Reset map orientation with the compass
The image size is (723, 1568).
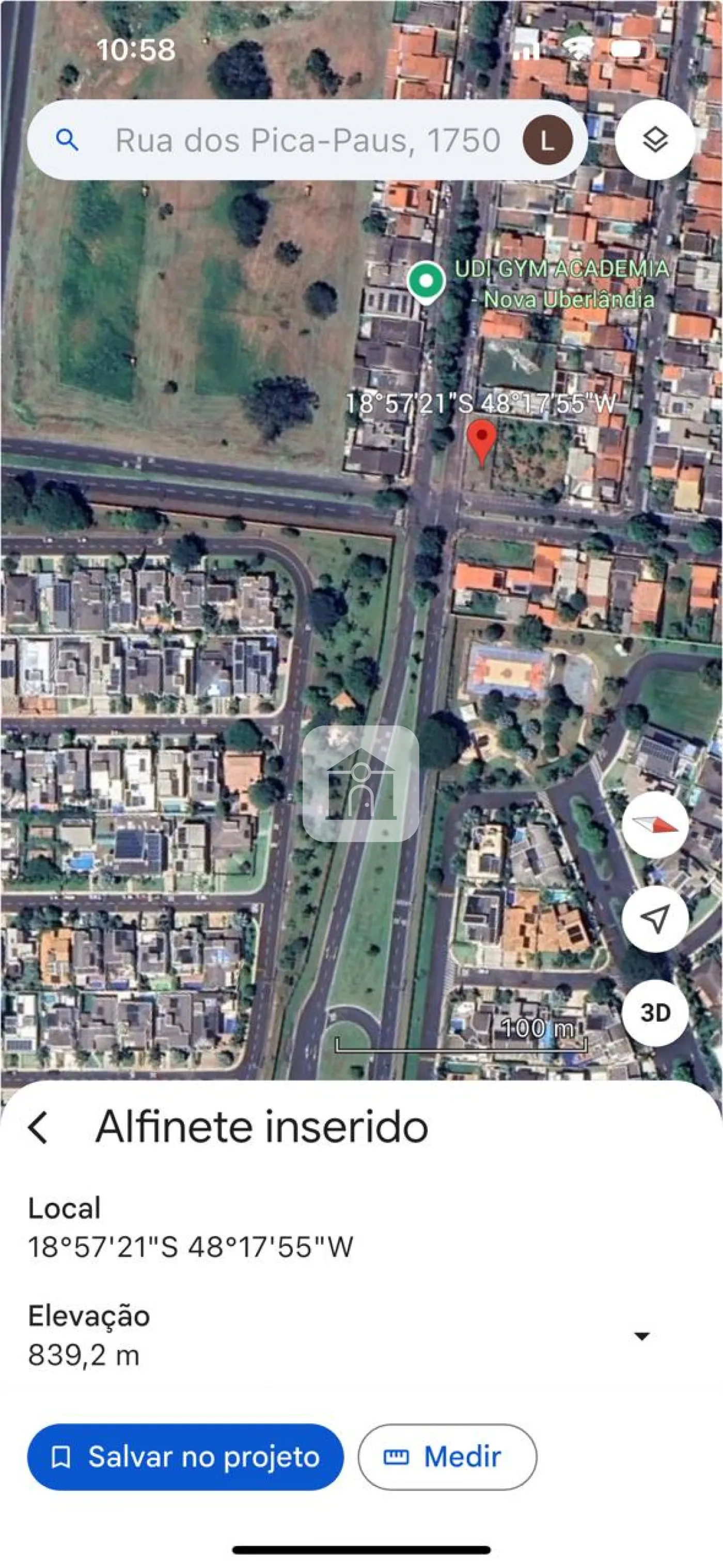tap(655, 826)
